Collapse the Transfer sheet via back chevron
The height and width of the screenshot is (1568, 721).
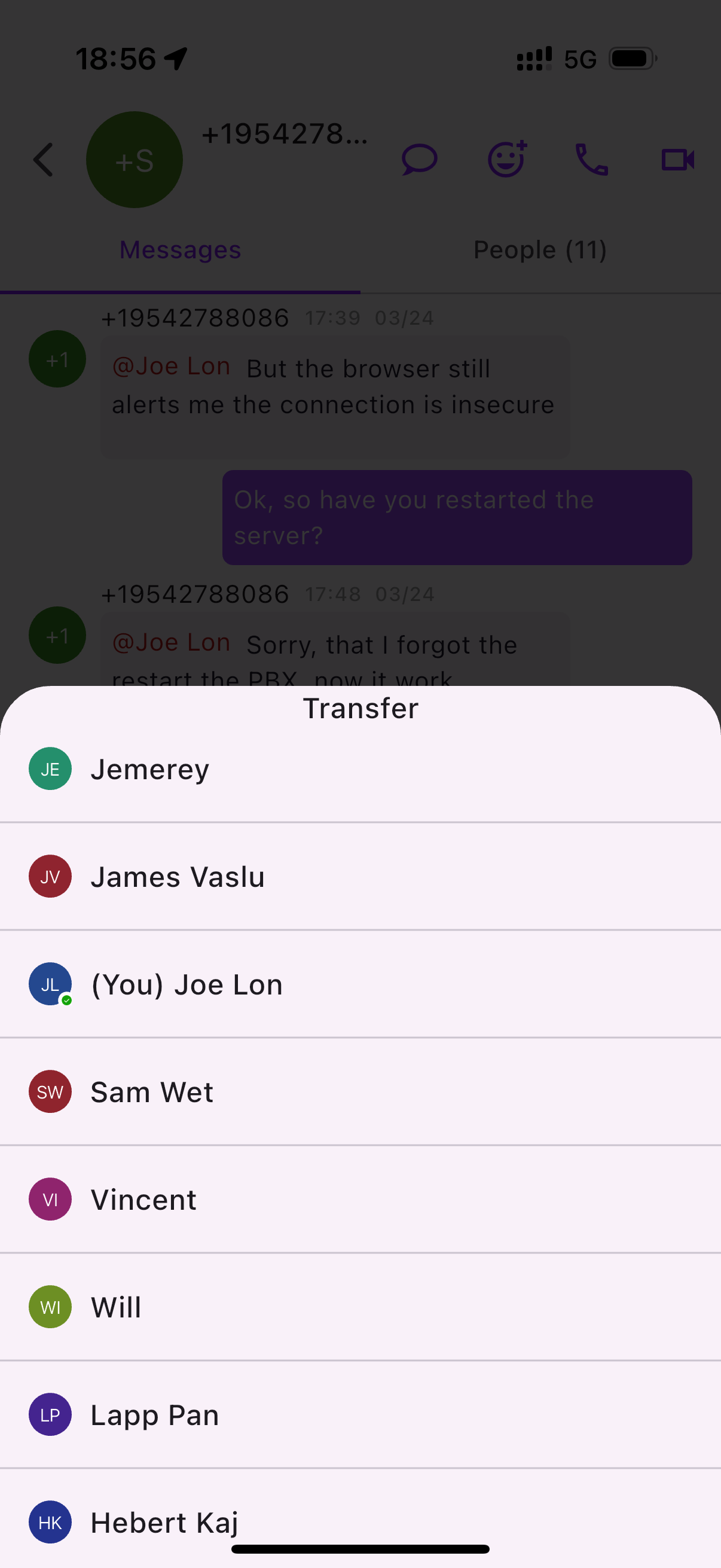pos(42,160)
